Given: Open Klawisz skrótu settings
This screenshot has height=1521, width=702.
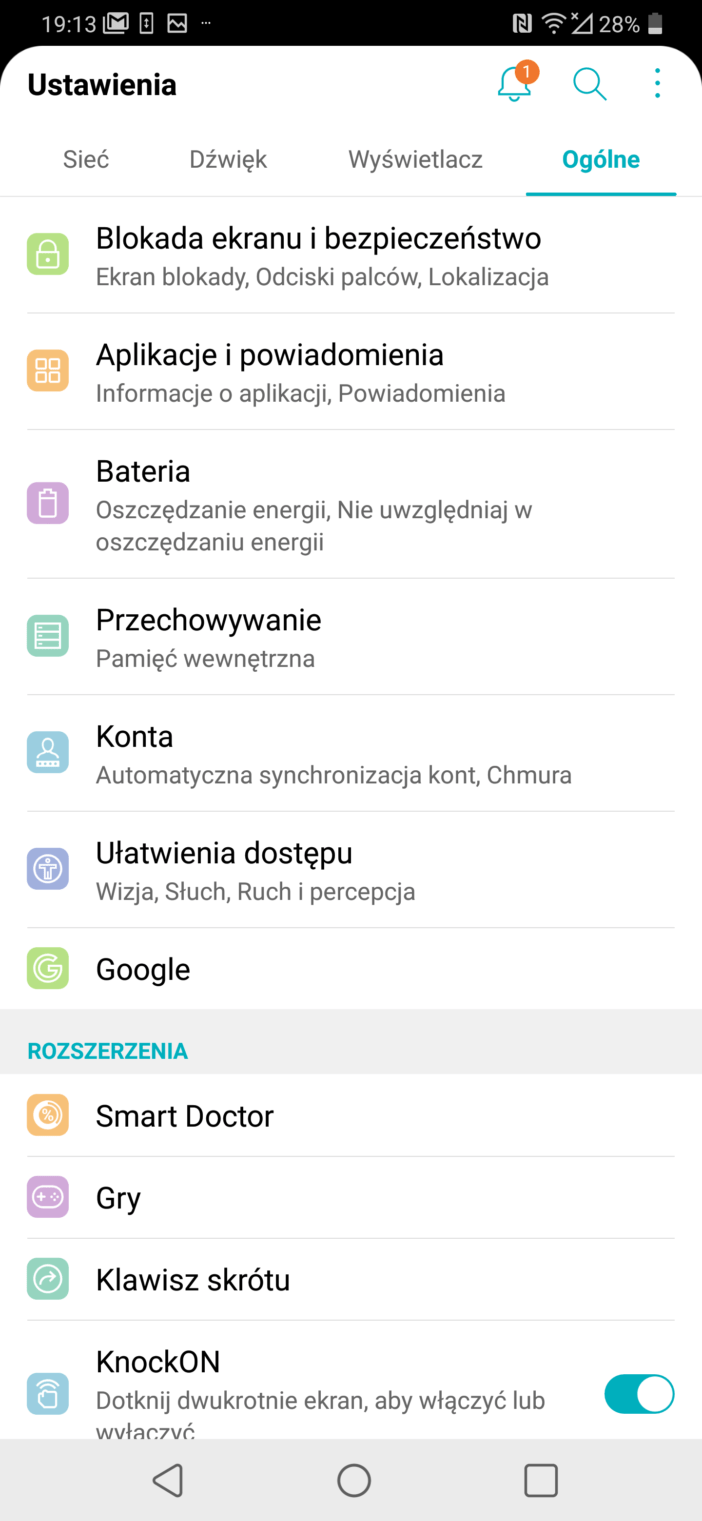Looking at the screenshot, I should [x=350, y=1280].
